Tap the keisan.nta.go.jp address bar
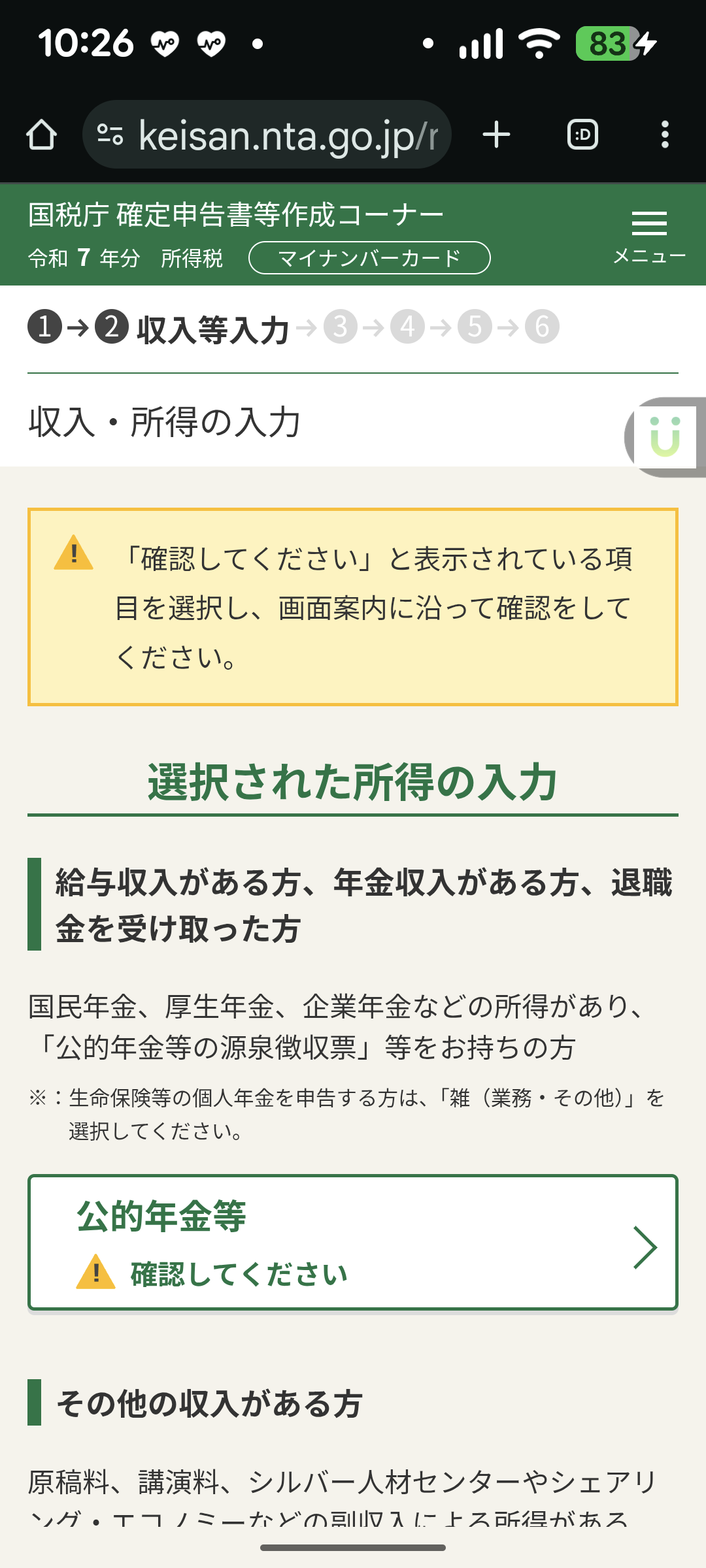This screenshot has height=1568, width=706. [x=288, y=135]
